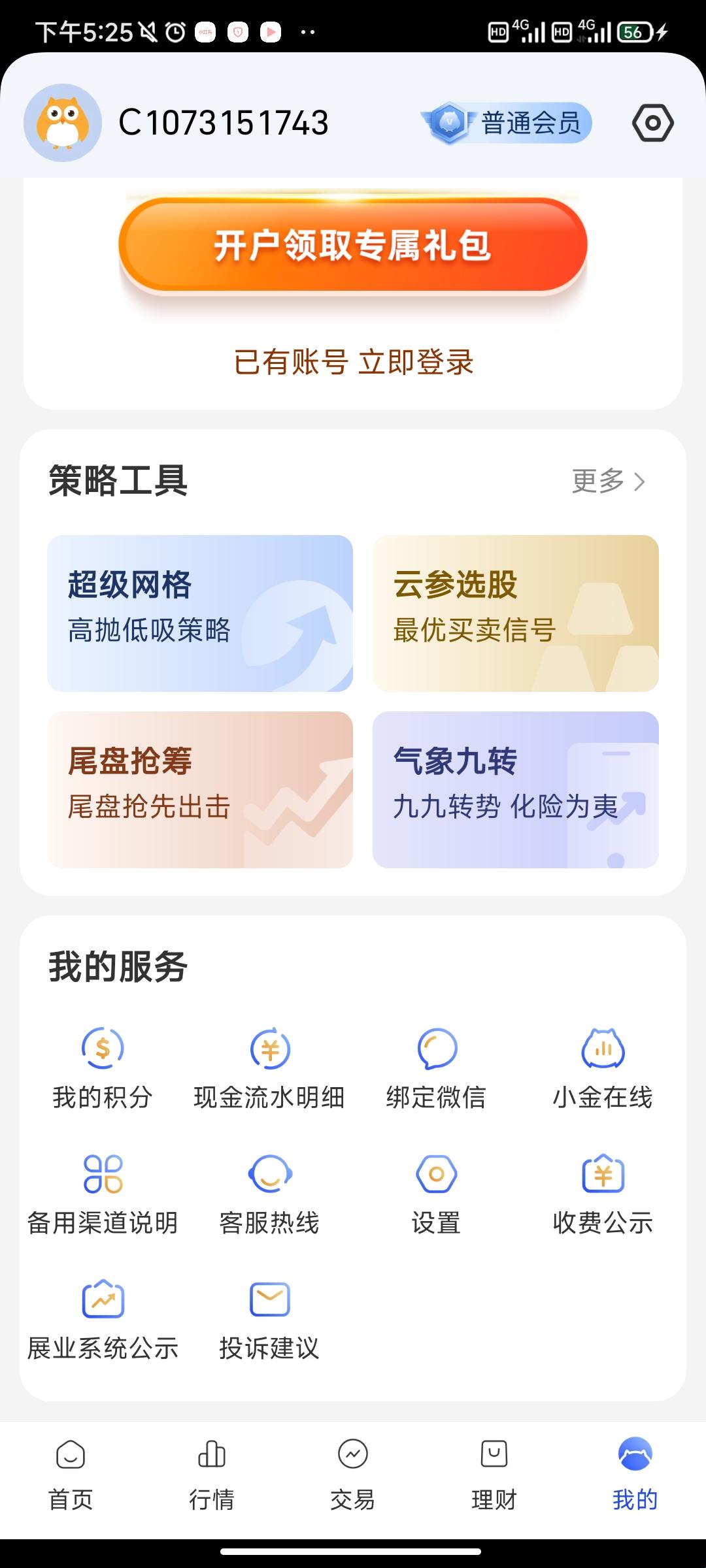Image resolution: width=706 pixels, height=1568 pixels.
Task: Open the 云参选股 card
Action: pyautogui.click(x=515, y=613)
